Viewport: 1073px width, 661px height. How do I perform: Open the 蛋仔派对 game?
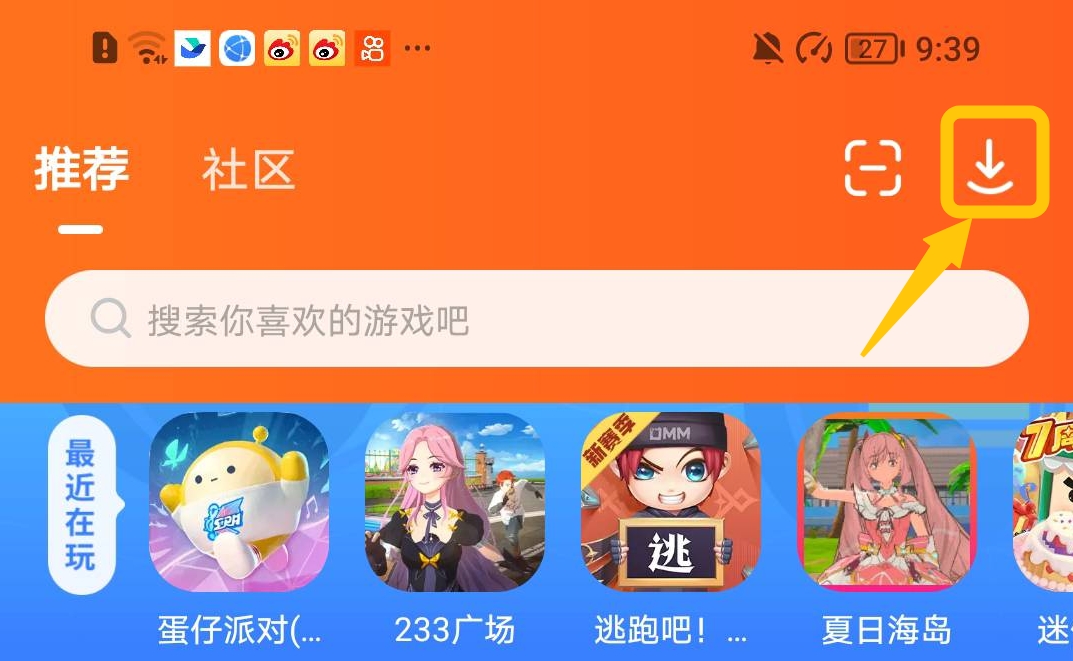tap(239, 502)
